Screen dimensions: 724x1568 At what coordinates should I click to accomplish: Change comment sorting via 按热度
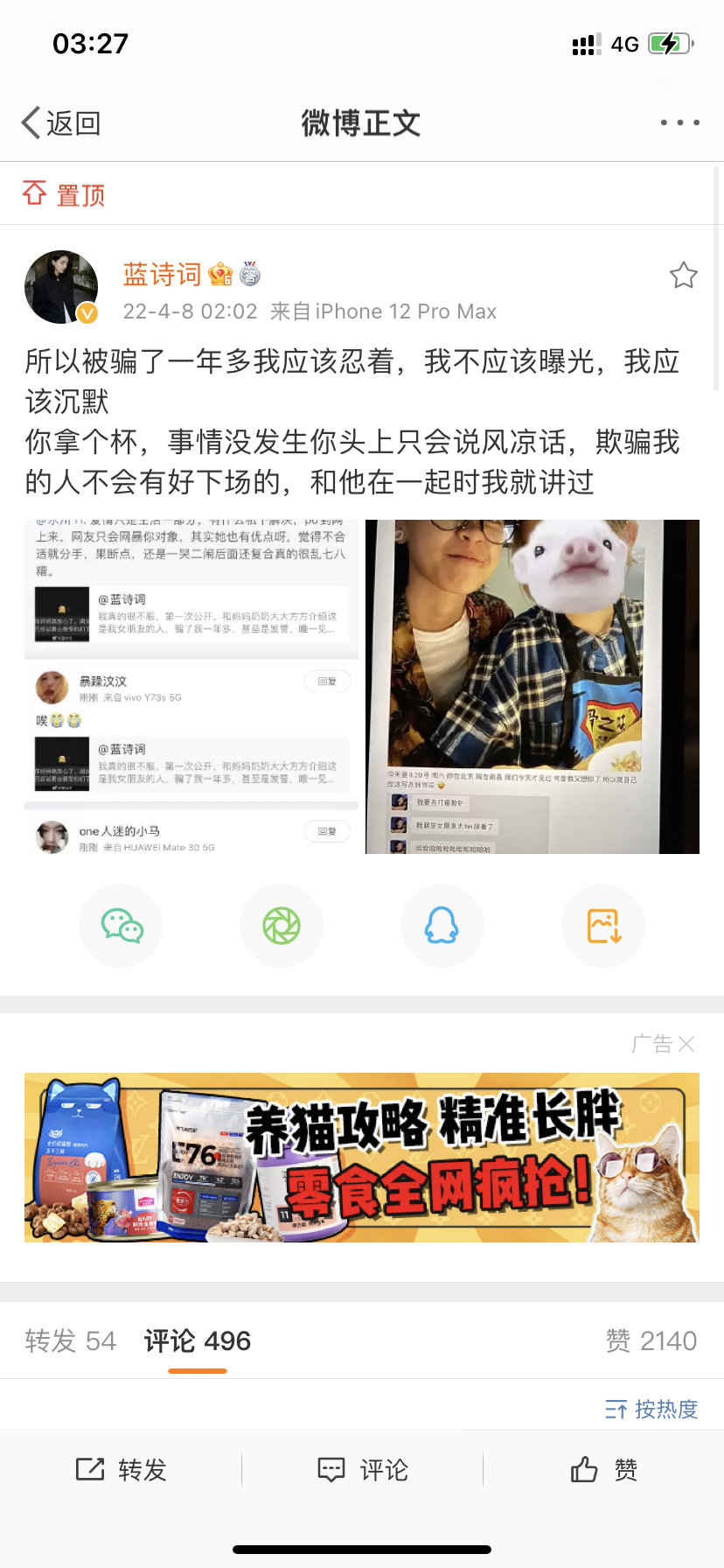651,1409
